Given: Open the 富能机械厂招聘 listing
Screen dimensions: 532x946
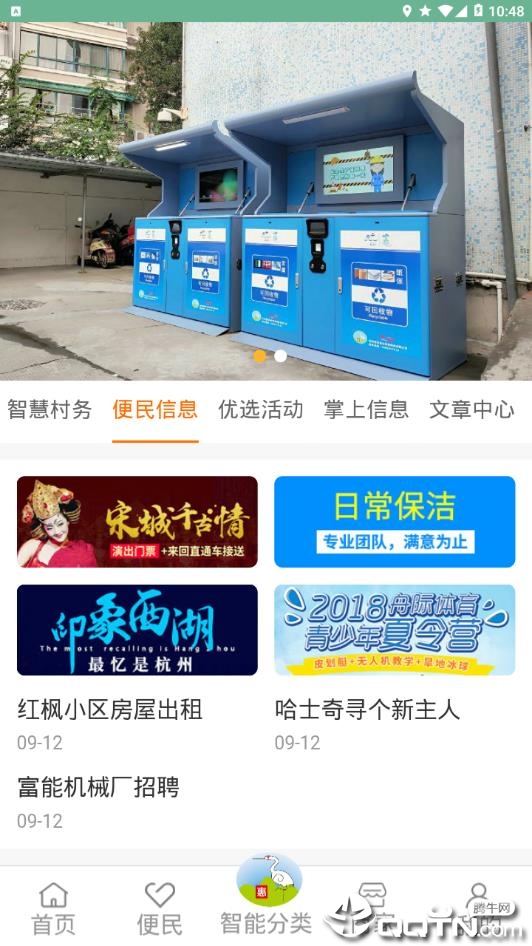Looking at the screenshot, I should (x=98, y=787).
